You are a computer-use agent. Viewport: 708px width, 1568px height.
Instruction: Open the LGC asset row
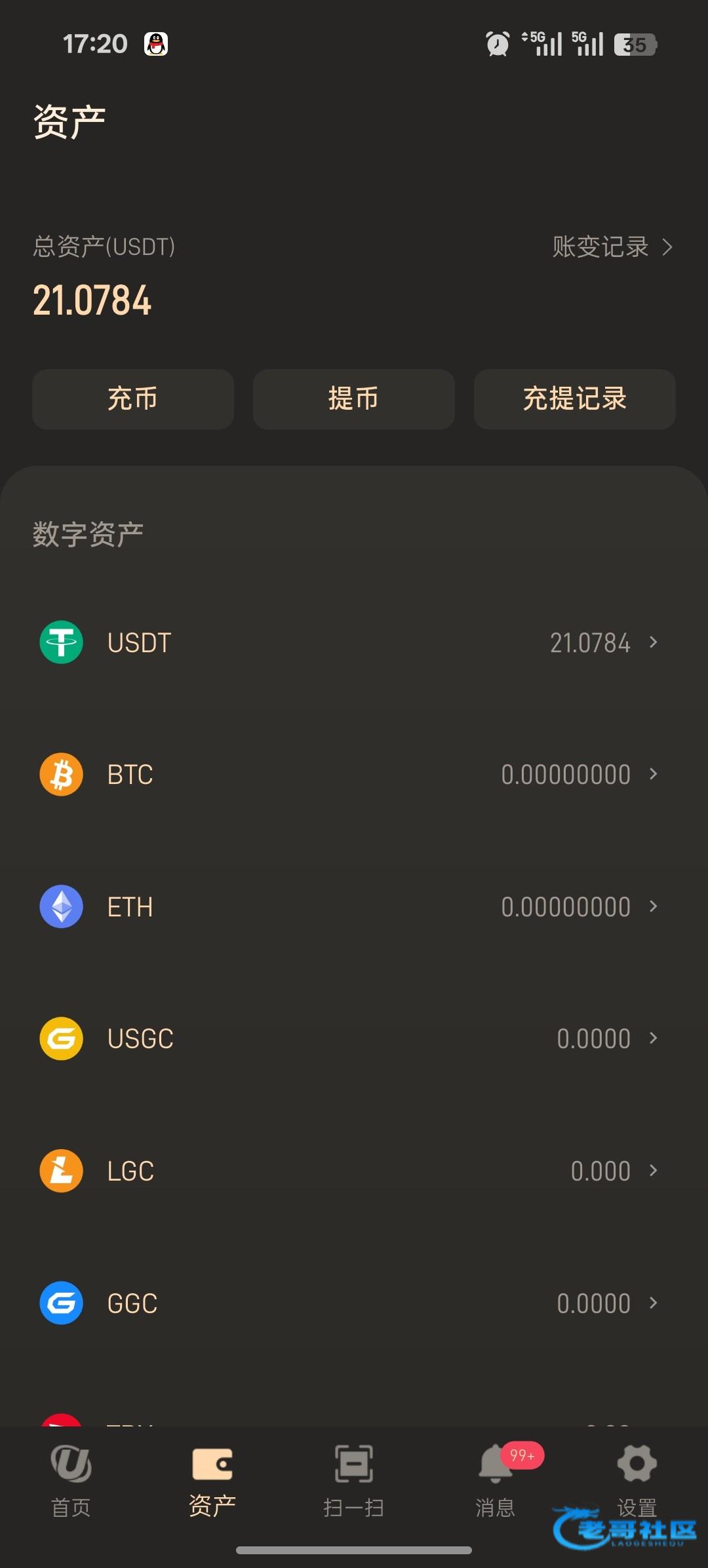[x=354, y=1171]
